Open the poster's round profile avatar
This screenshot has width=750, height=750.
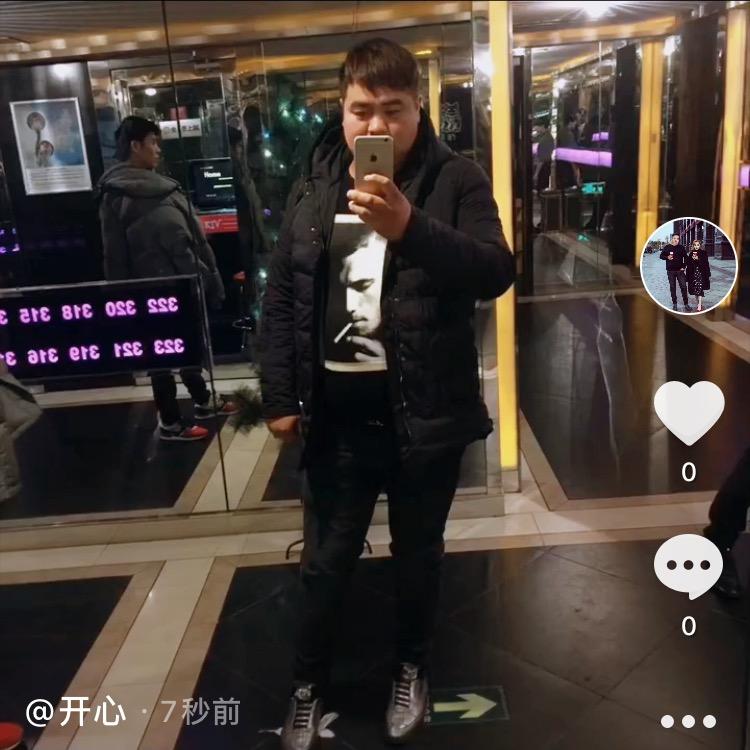coord(688,266)
